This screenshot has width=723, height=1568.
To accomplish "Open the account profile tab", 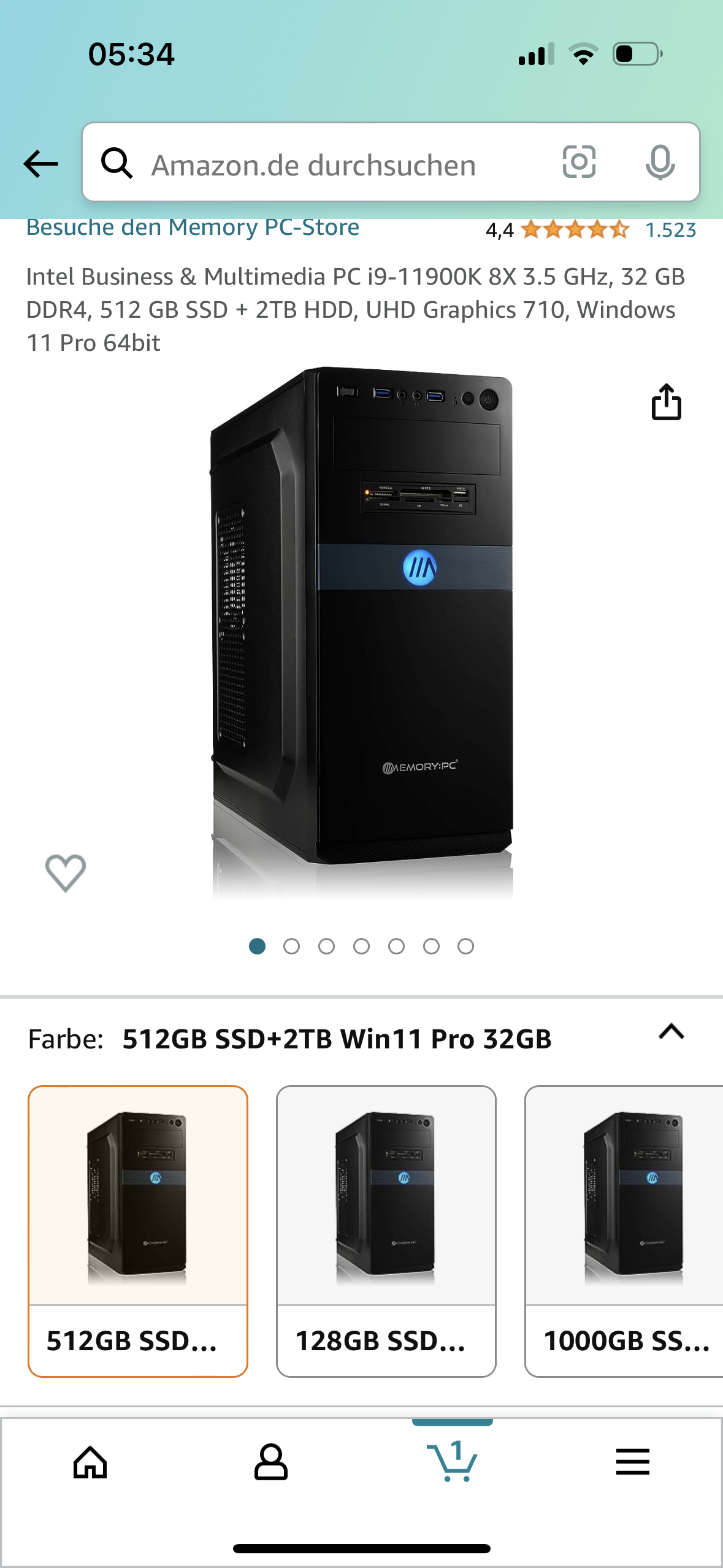I will coord(270,1462).
